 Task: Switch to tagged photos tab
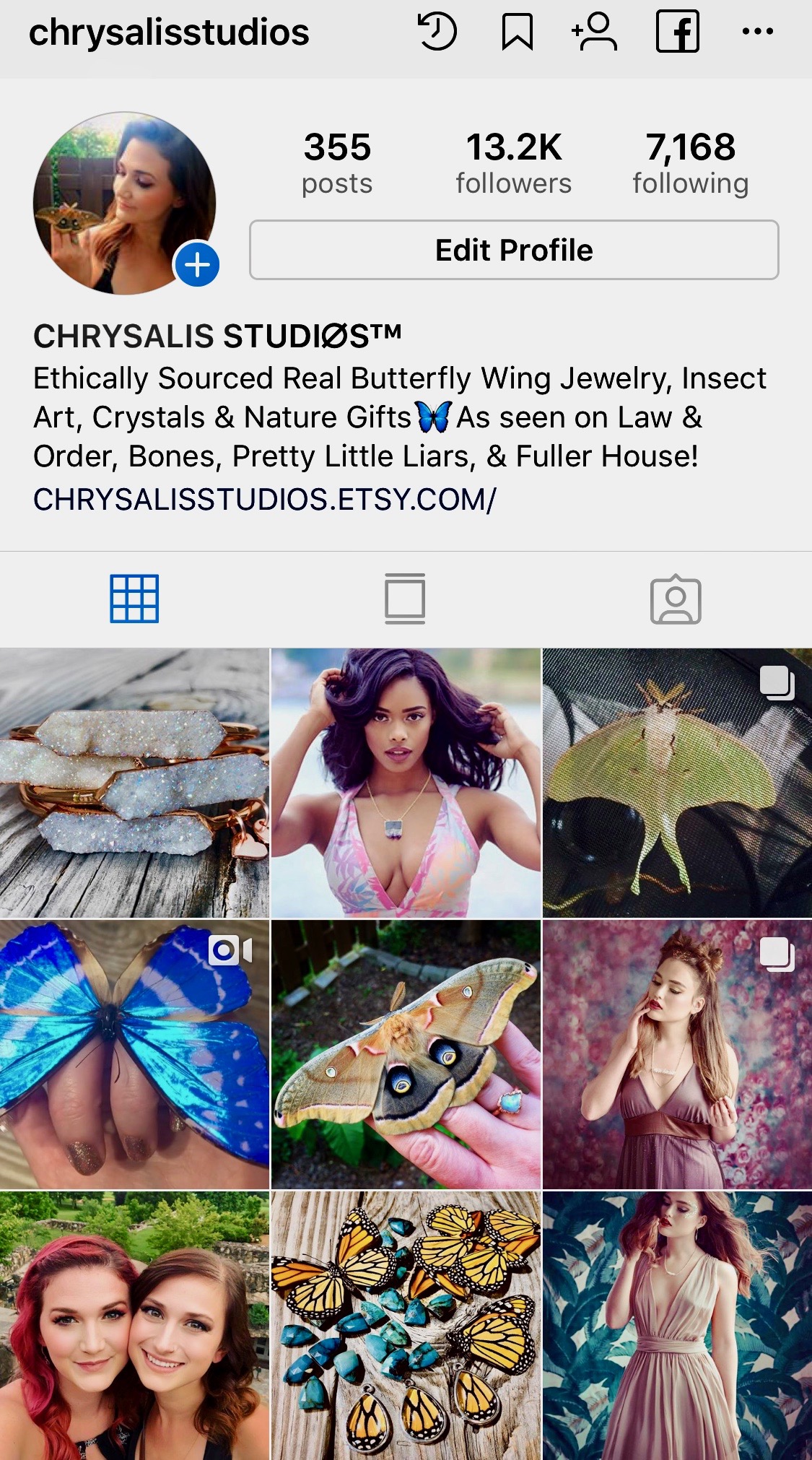pyautogui.click(x=676, y=599)
